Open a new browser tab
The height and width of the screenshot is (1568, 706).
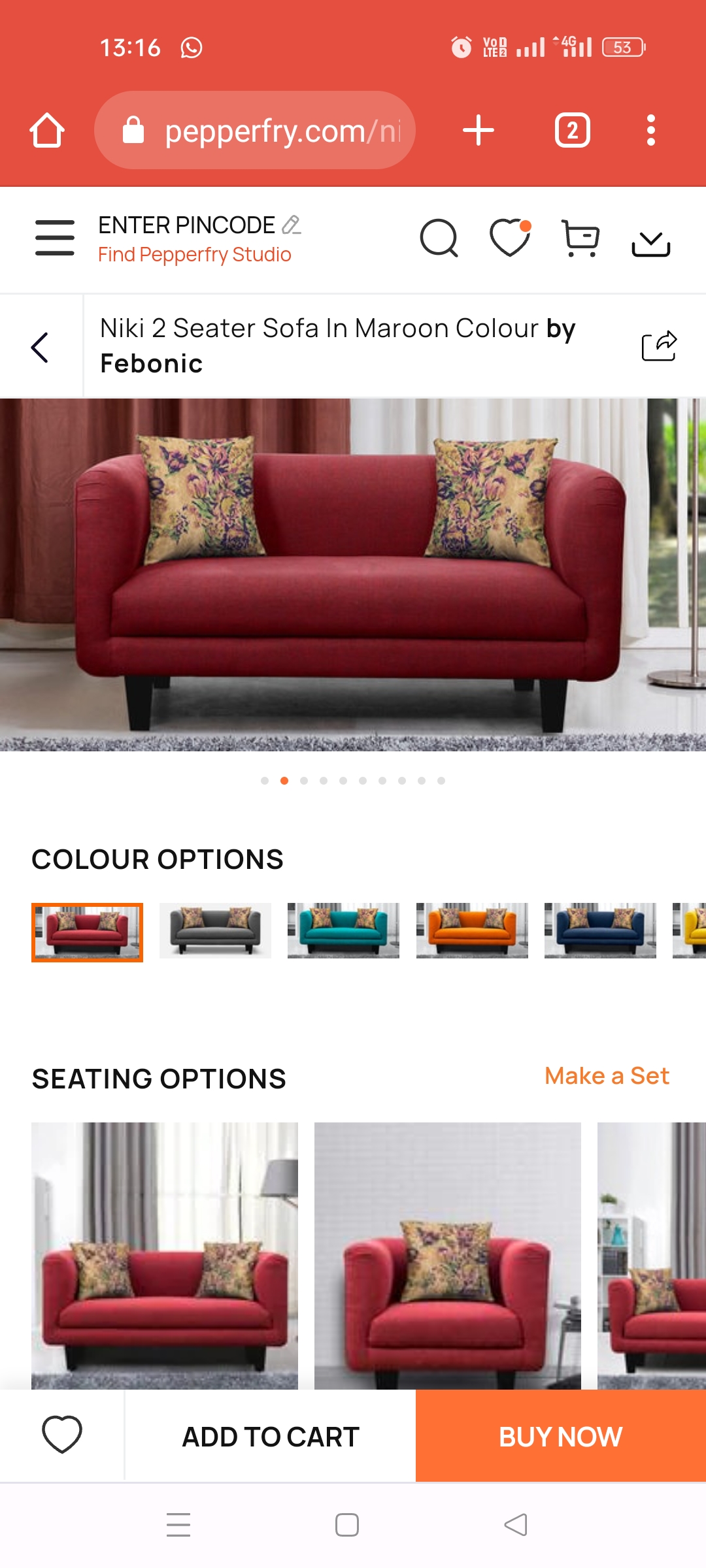pyautogui.click(x=478, y=131)
